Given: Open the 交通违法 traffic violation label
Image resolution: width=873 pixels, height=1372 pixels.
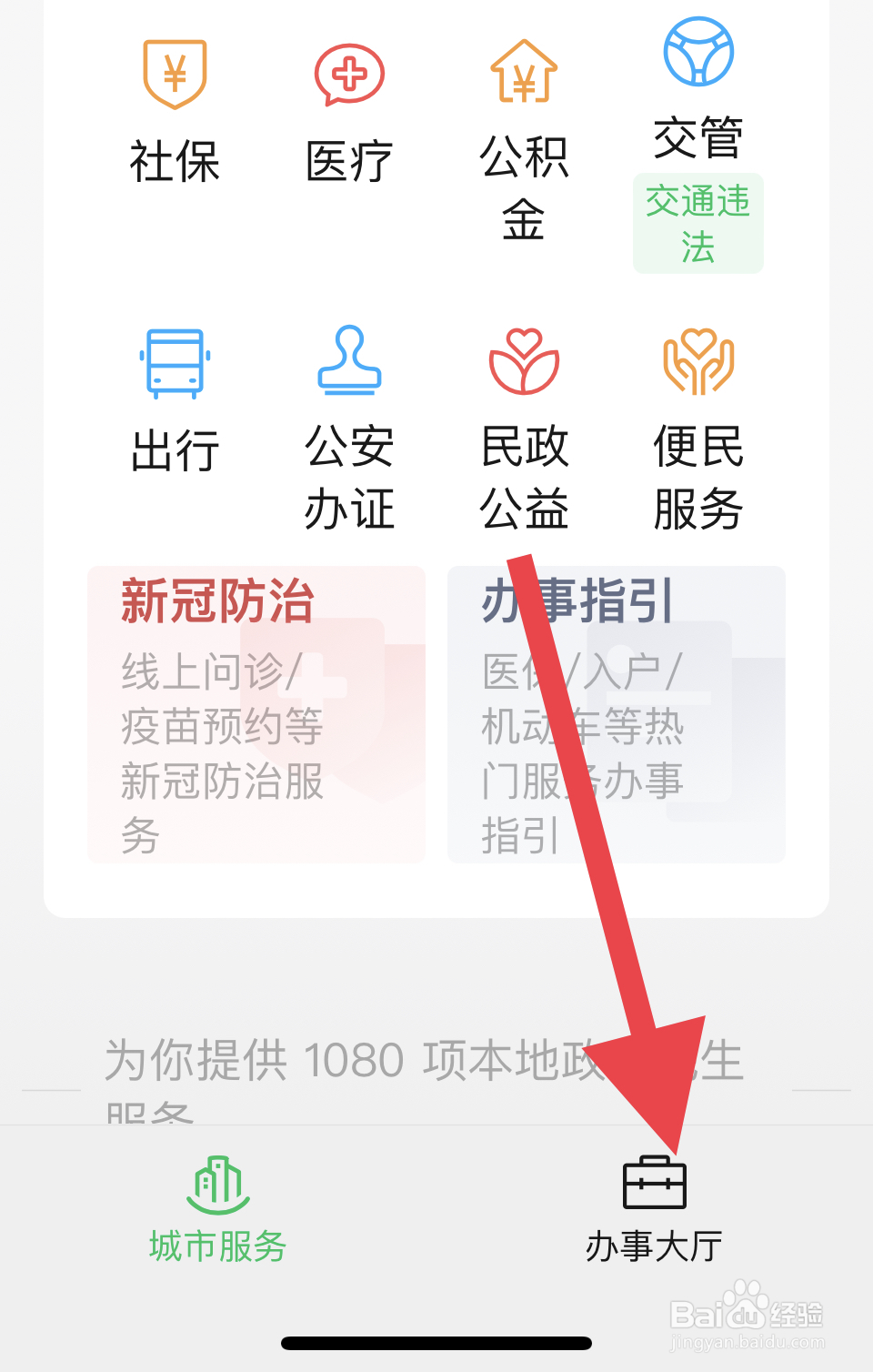Looking at the screenshot, I should [x=697, y=223].
